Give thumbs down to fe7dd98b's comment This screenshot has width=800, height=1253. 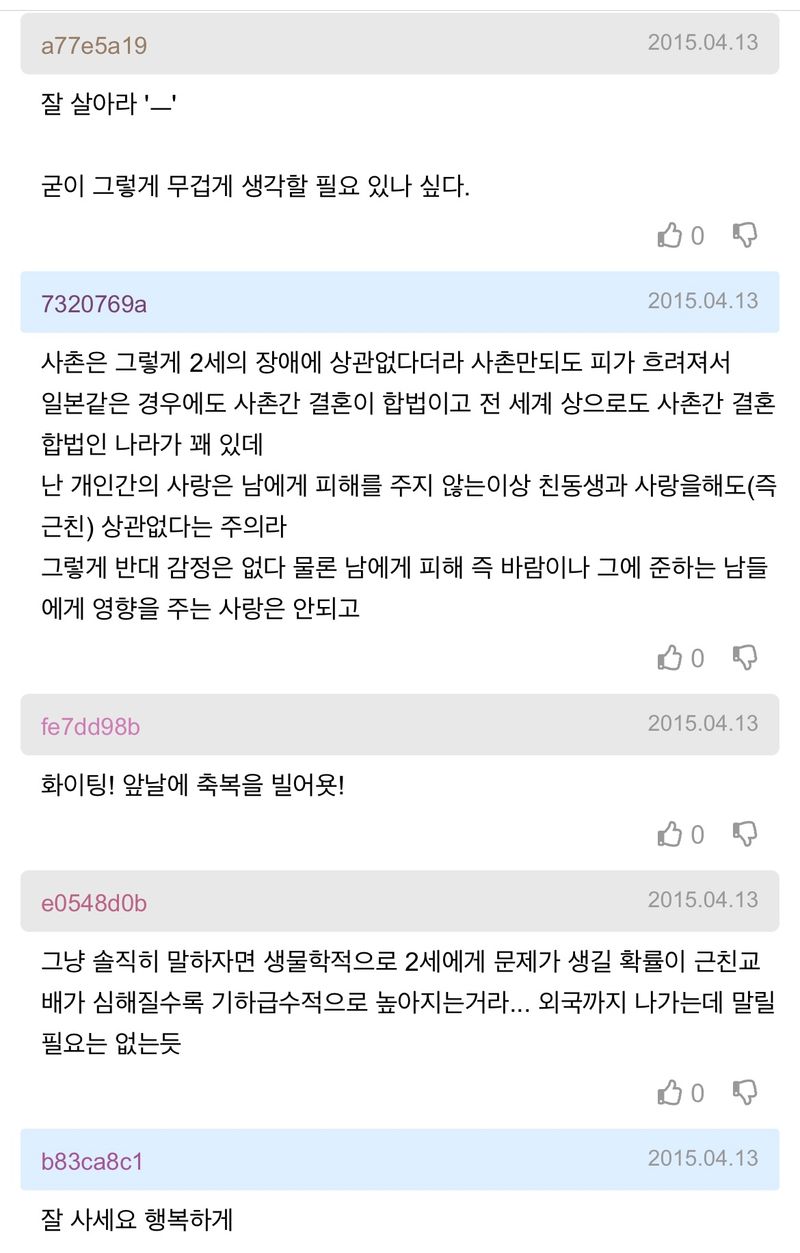pos(745,834)
